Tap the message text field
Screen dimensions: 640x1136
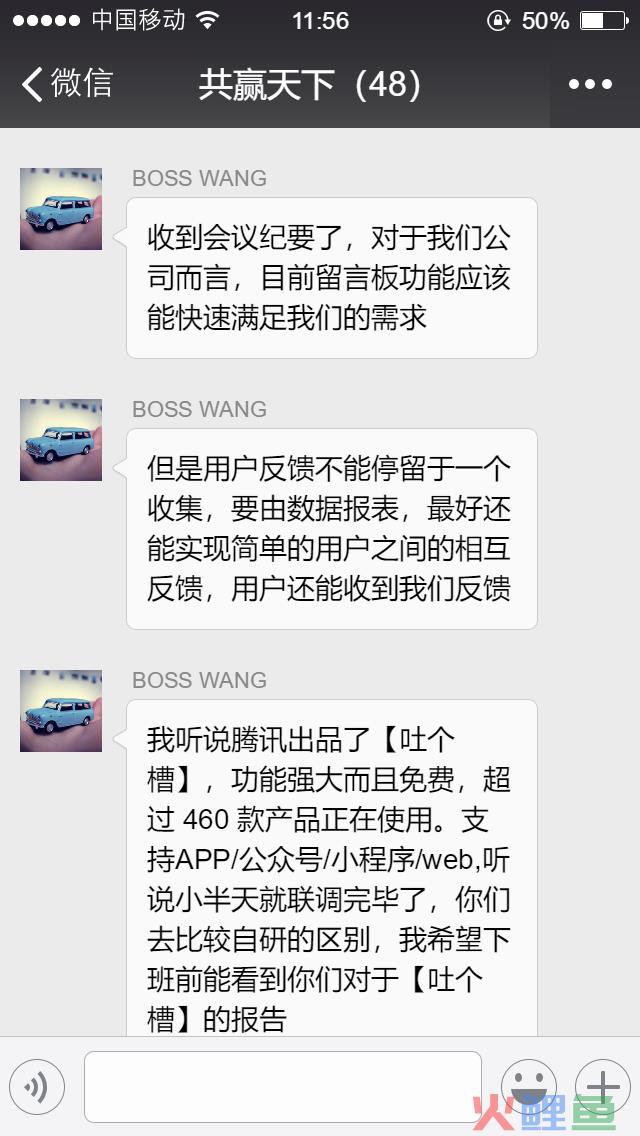[x=283, y=1086]
